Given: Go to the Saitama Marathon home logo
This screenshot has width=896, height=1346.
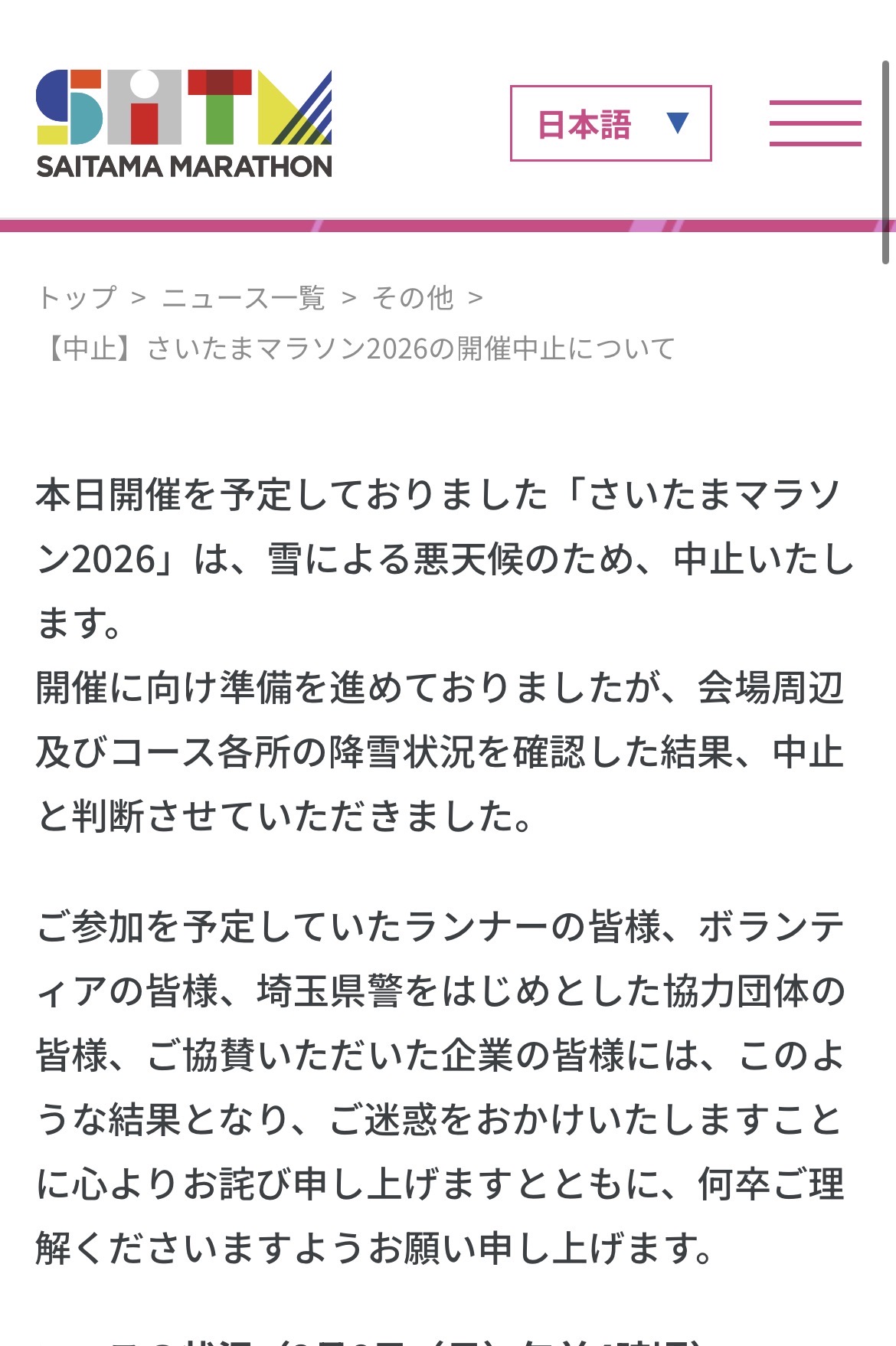Looking at the screenshot, I should point(184,124).
